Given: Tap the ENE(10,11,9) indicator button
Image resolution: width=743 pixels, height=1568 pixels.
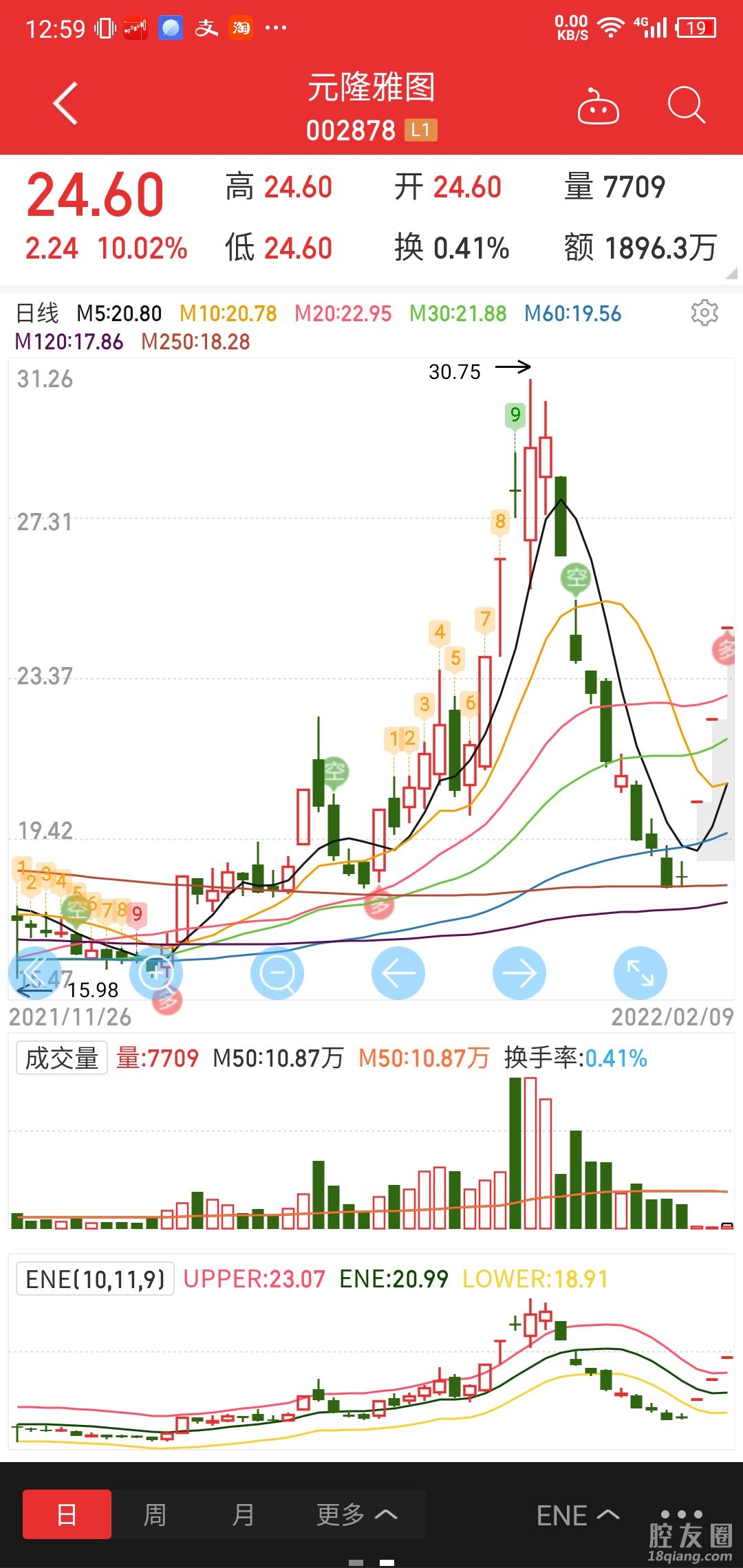Looking at the screenshot, I should click(95, 1279).
